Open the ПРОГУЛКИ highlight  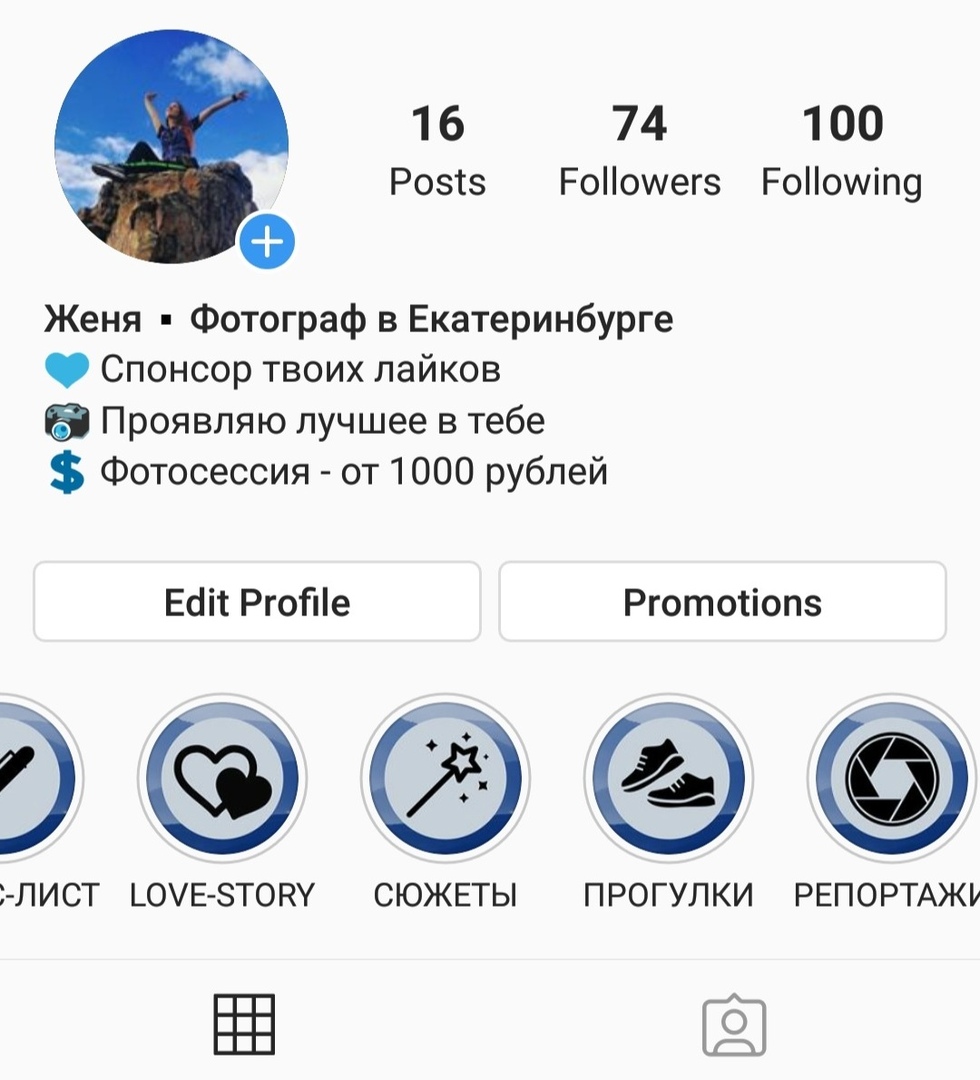pos(668,778)
